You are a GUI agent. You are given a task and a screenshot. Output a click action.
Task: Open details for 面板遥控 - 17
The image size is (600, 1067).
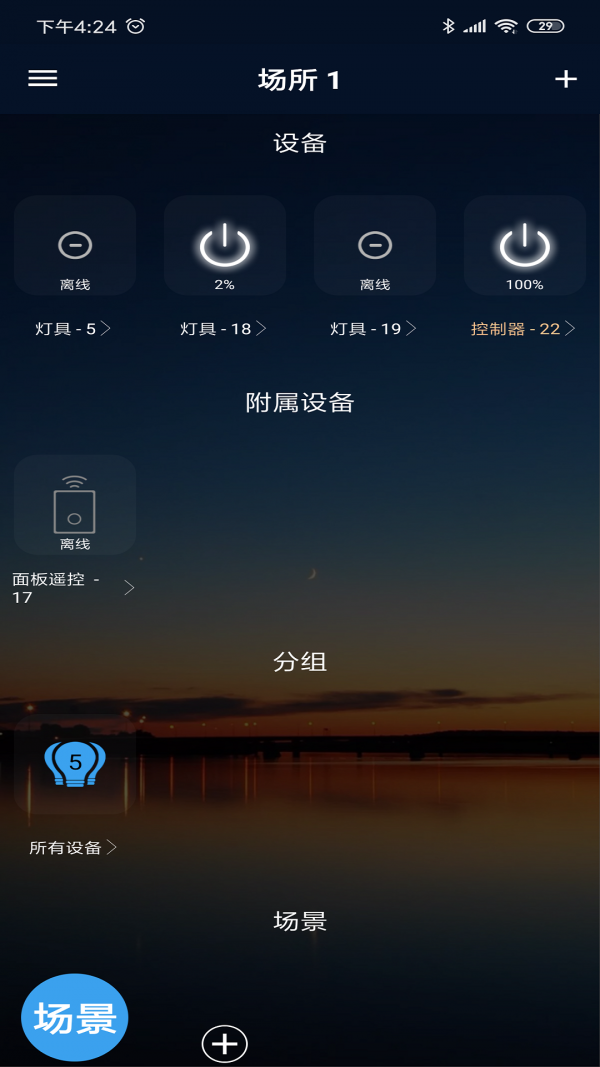73,589
